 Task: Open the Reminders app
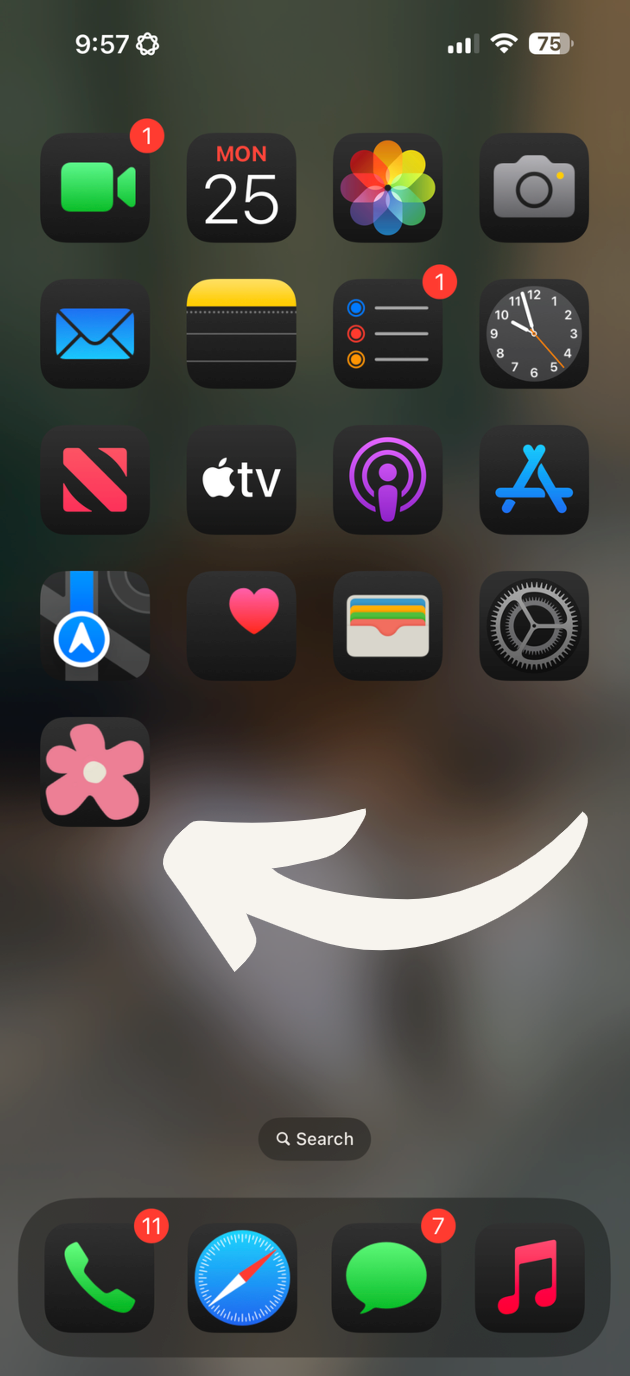point(388,334)
